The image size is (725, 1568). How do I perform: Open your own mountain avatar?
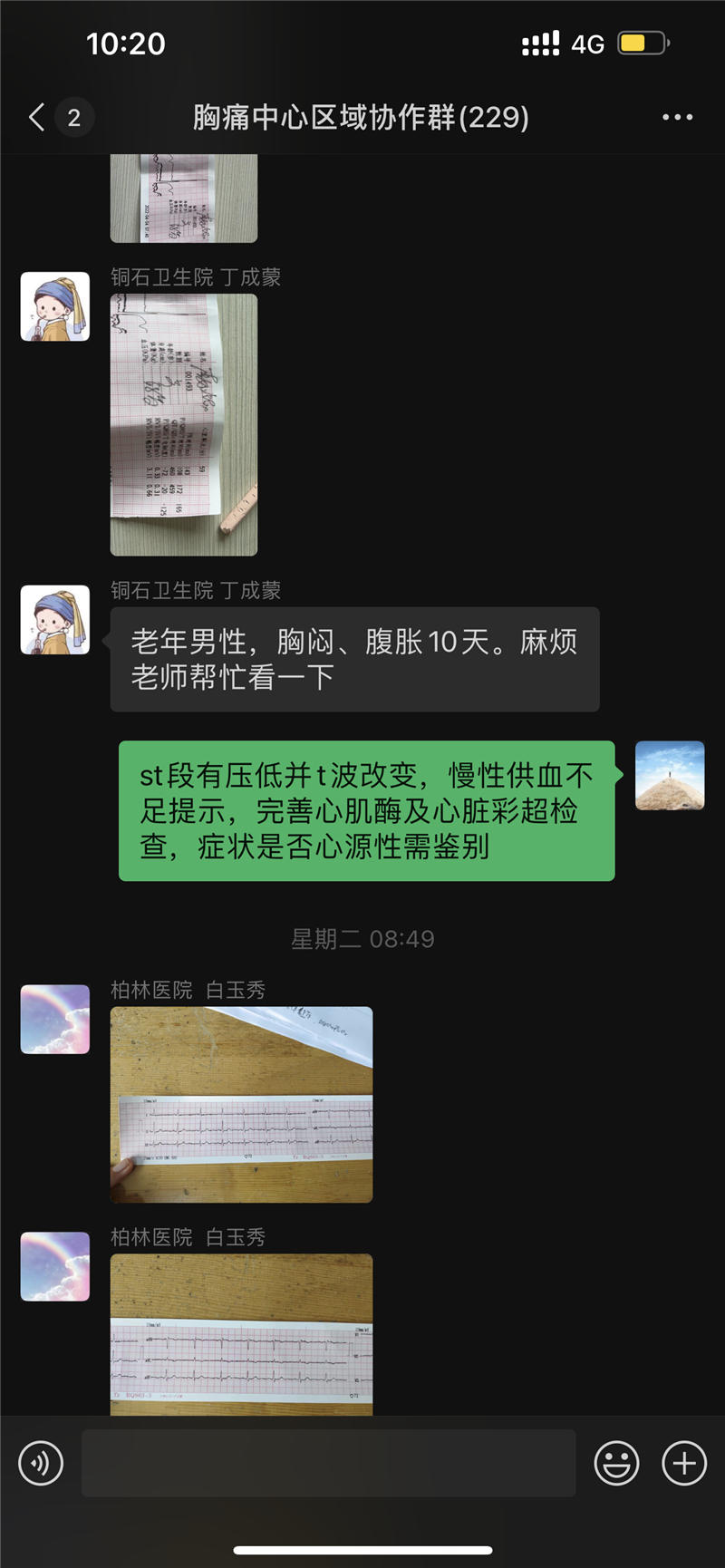click(x=670, y=775)
